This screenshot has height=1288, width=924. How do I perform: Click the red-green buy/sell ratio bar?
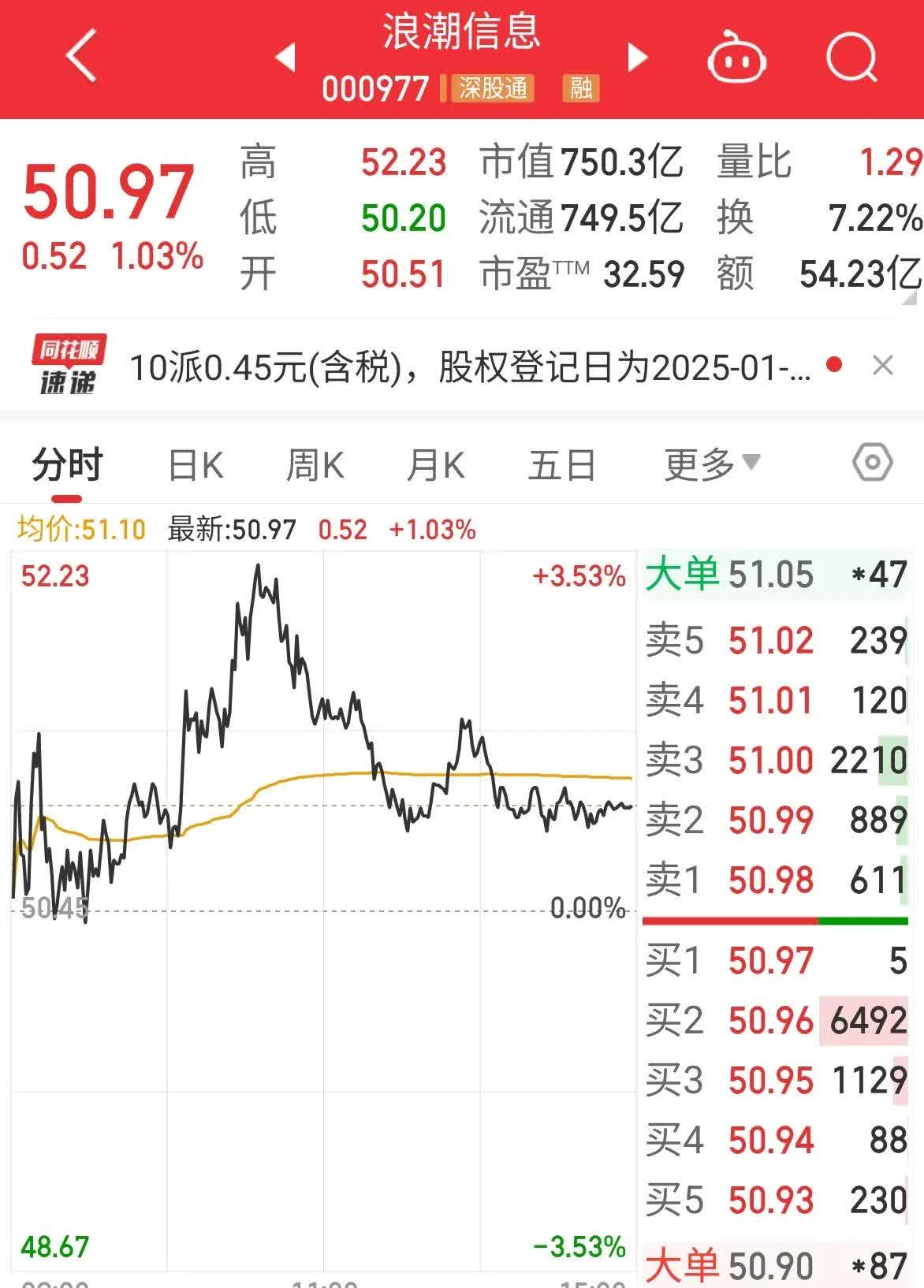[775, 921]
